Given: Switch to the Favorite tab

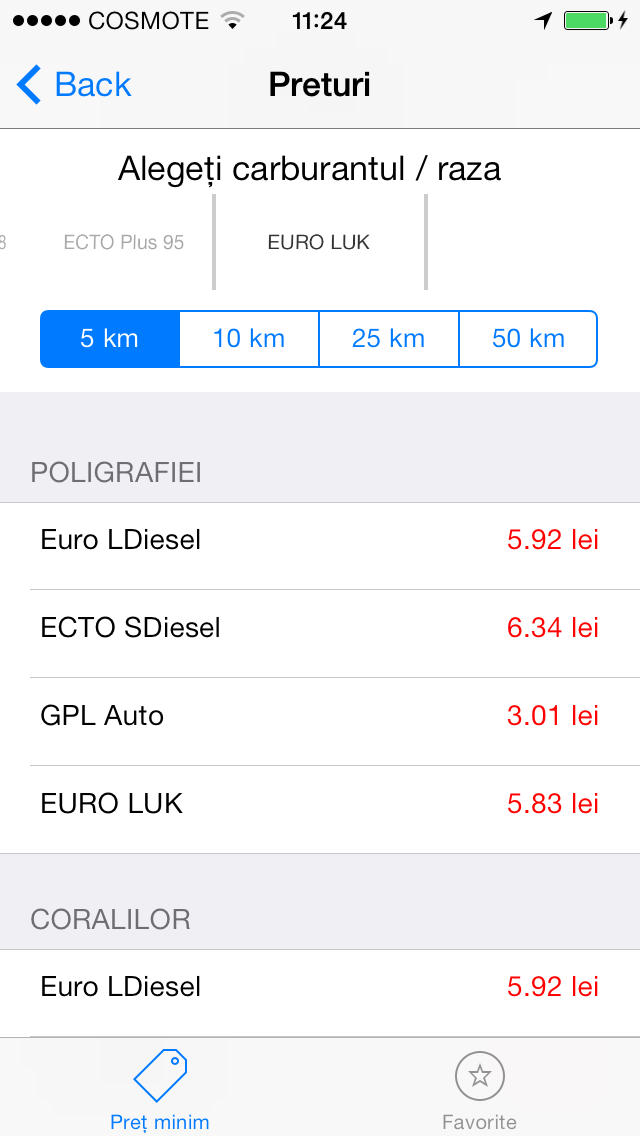Looking at the screenshot, I should 480,1087.
